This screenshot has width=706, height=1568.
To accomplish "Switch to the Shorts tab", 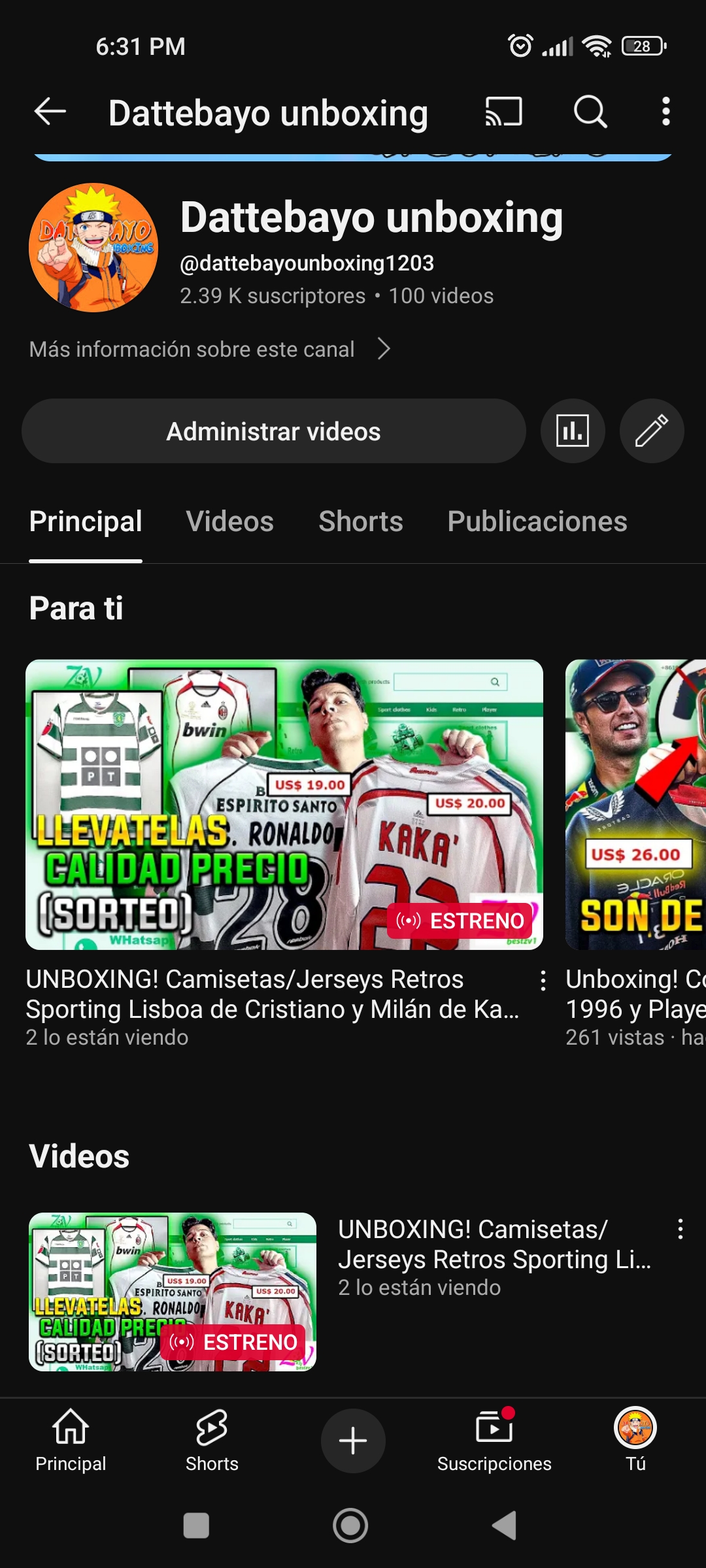I will coord(361,522).
